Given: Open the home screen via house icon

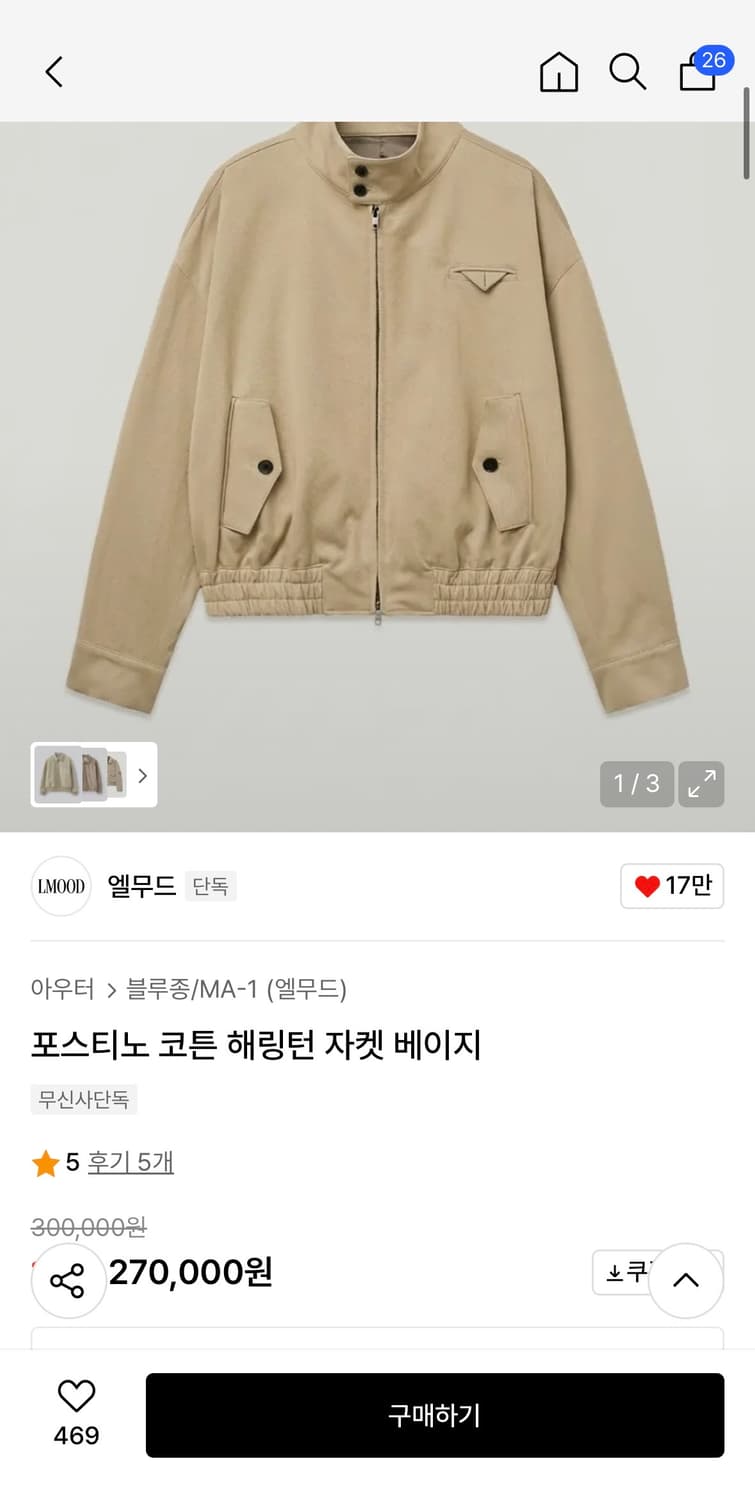Looking at the screenshot, I should [x=559, y=72].
